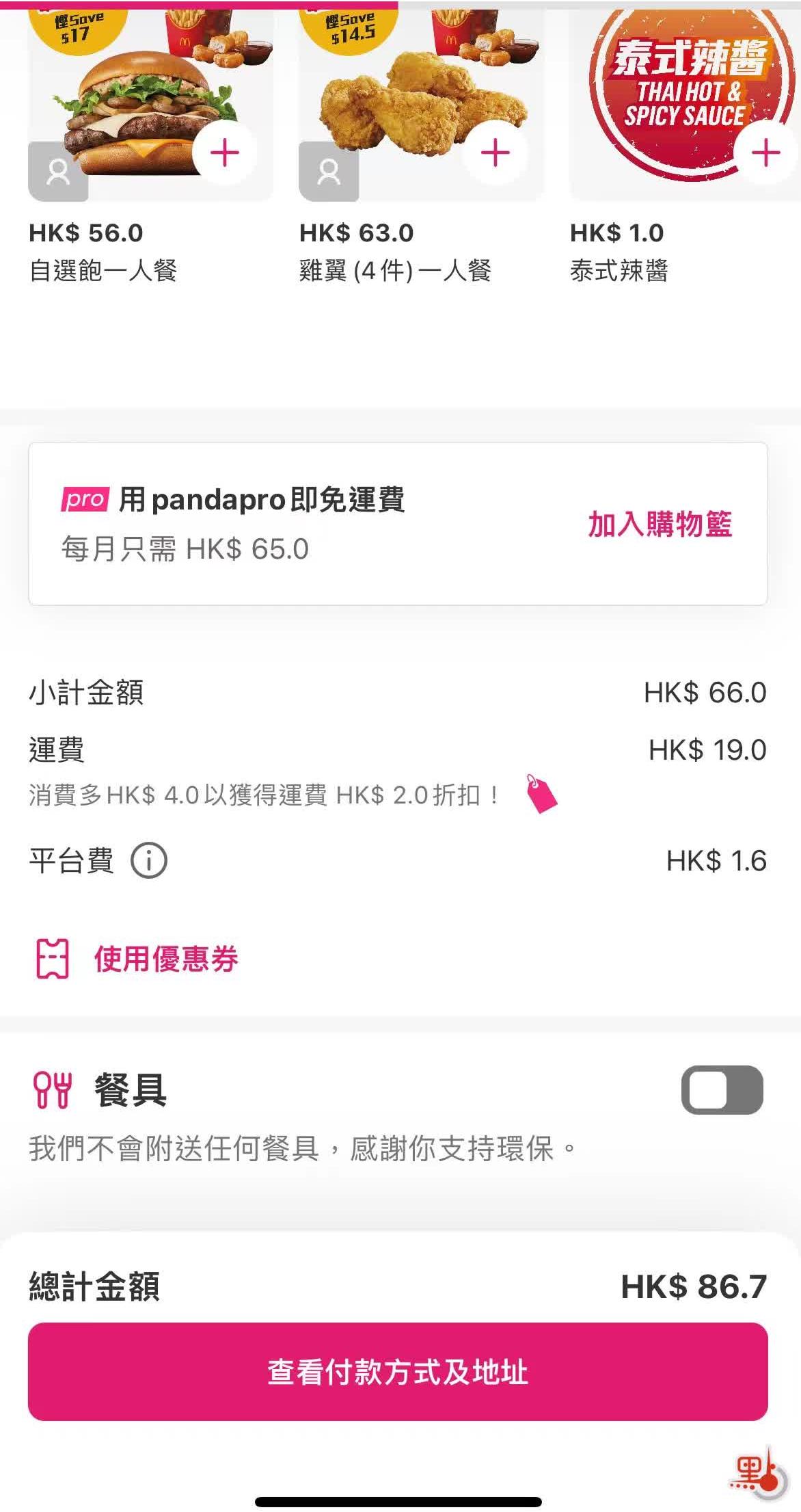Viewport: 801px width, 1512px height.
Task: Tap 加入購物籃 to add pandapro
Action: click(660, 527)
